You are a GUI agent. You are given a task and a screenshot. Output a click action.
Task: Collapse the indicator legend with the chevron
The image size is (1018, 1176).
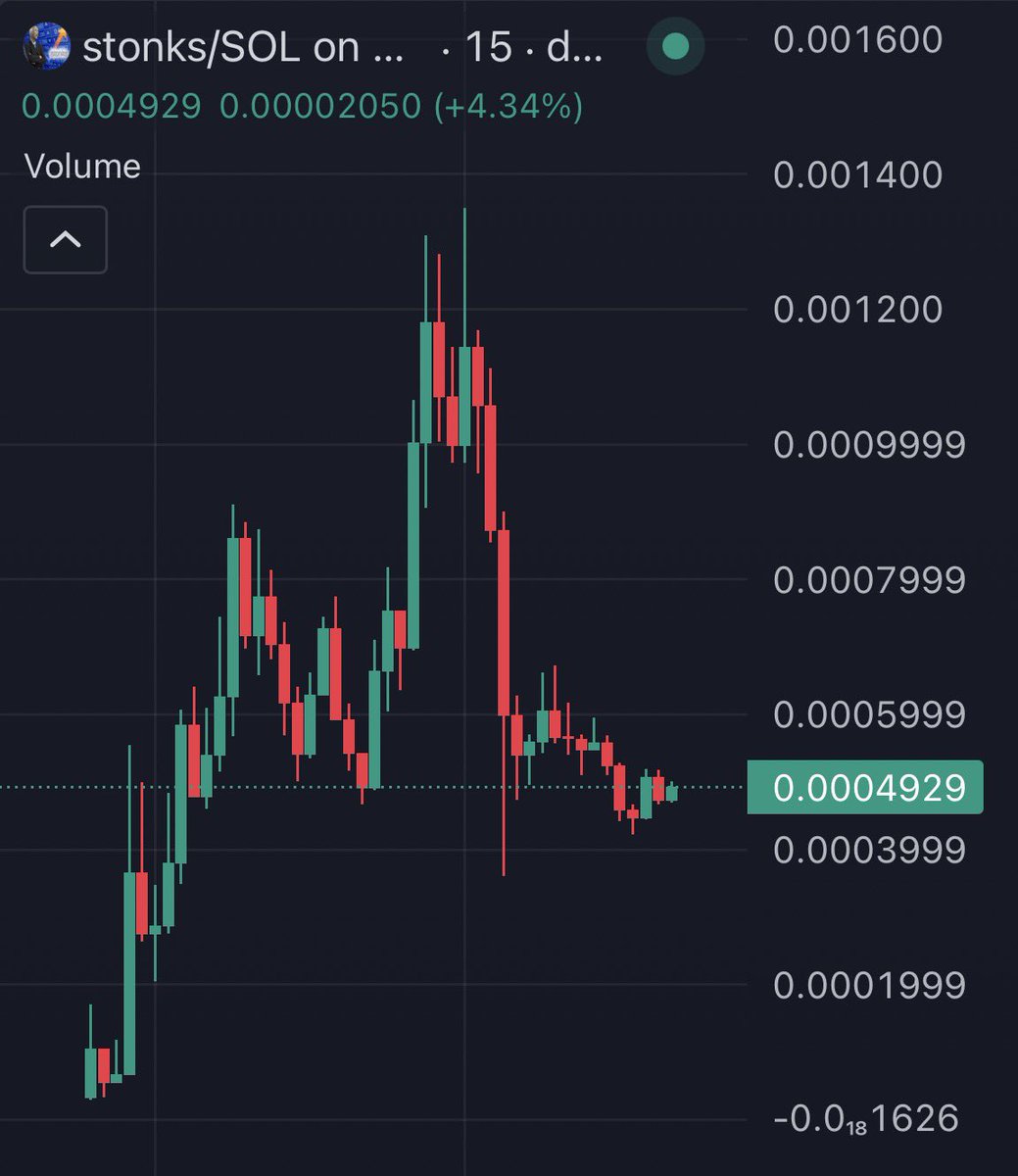coord(65,239)
